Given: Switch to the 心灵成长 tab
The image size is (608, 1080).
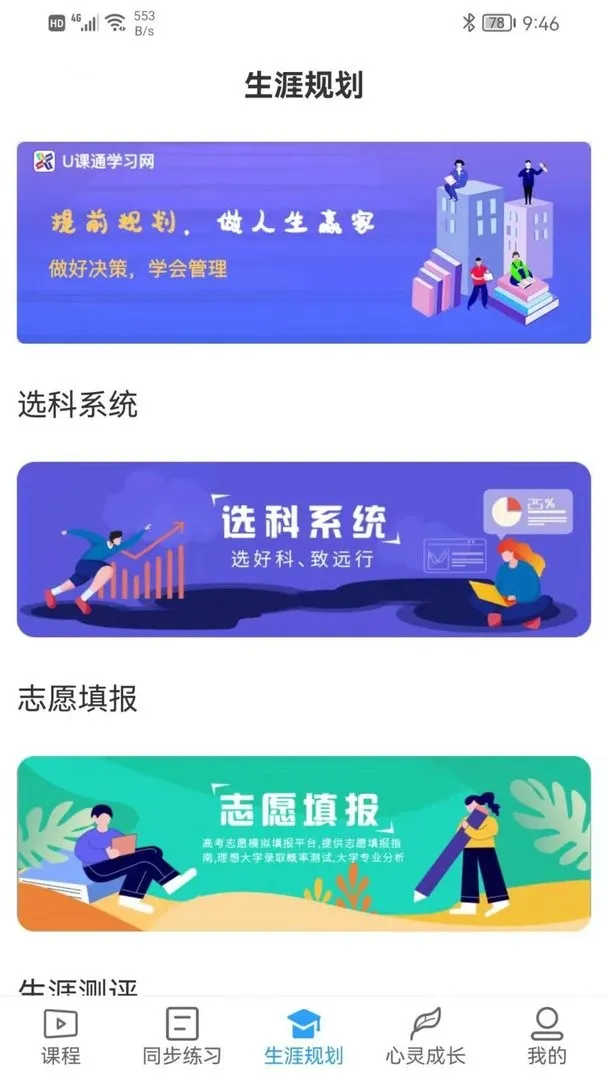Looking at the screenshot, I should [425, 1036].
